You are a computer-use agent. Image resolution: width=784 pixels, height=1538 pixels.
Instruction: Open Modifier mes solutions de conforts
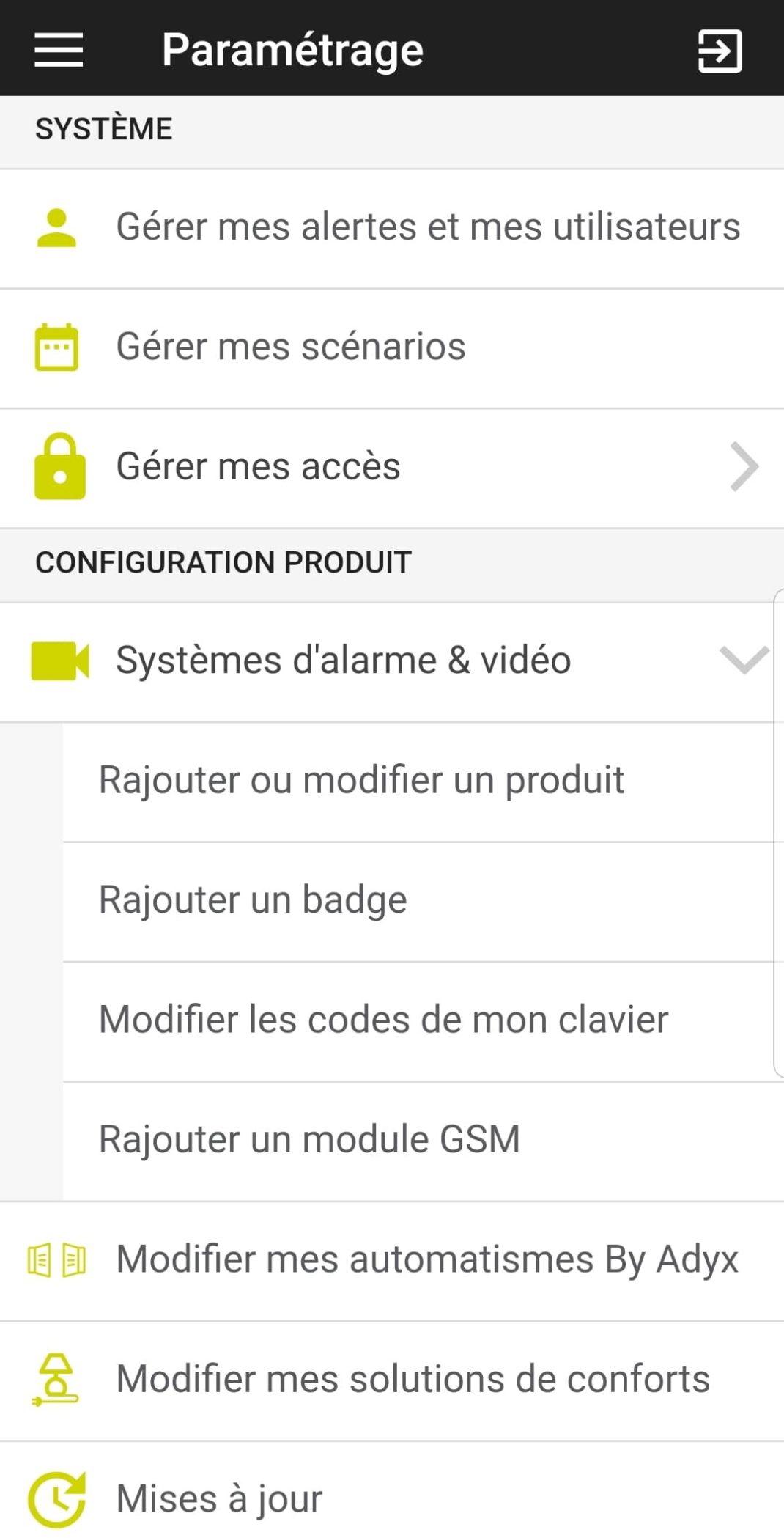pyautogui.click(x=413, y=1379)
